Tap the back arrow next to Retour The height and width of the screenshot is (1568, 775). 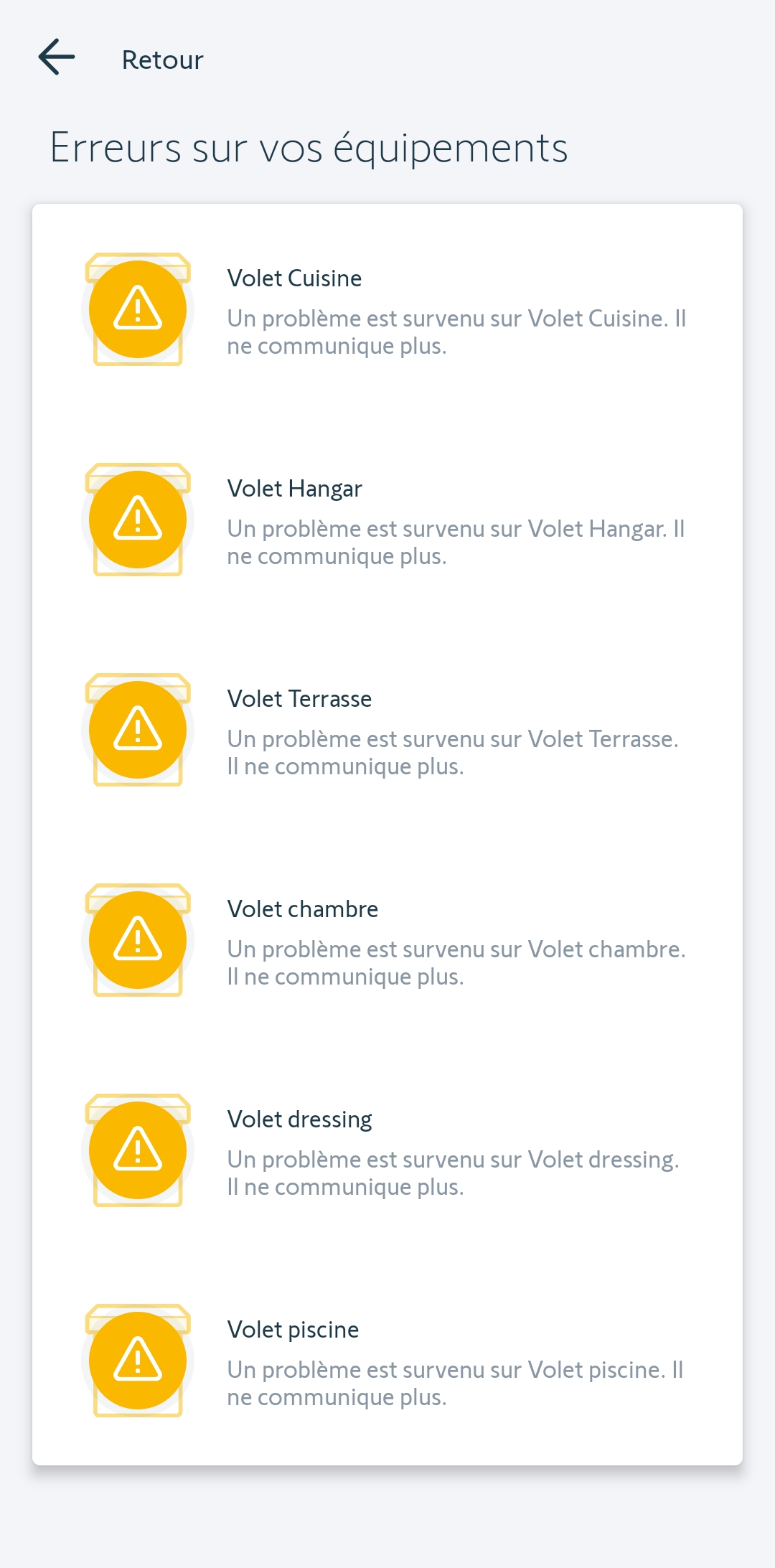point(57,57)
